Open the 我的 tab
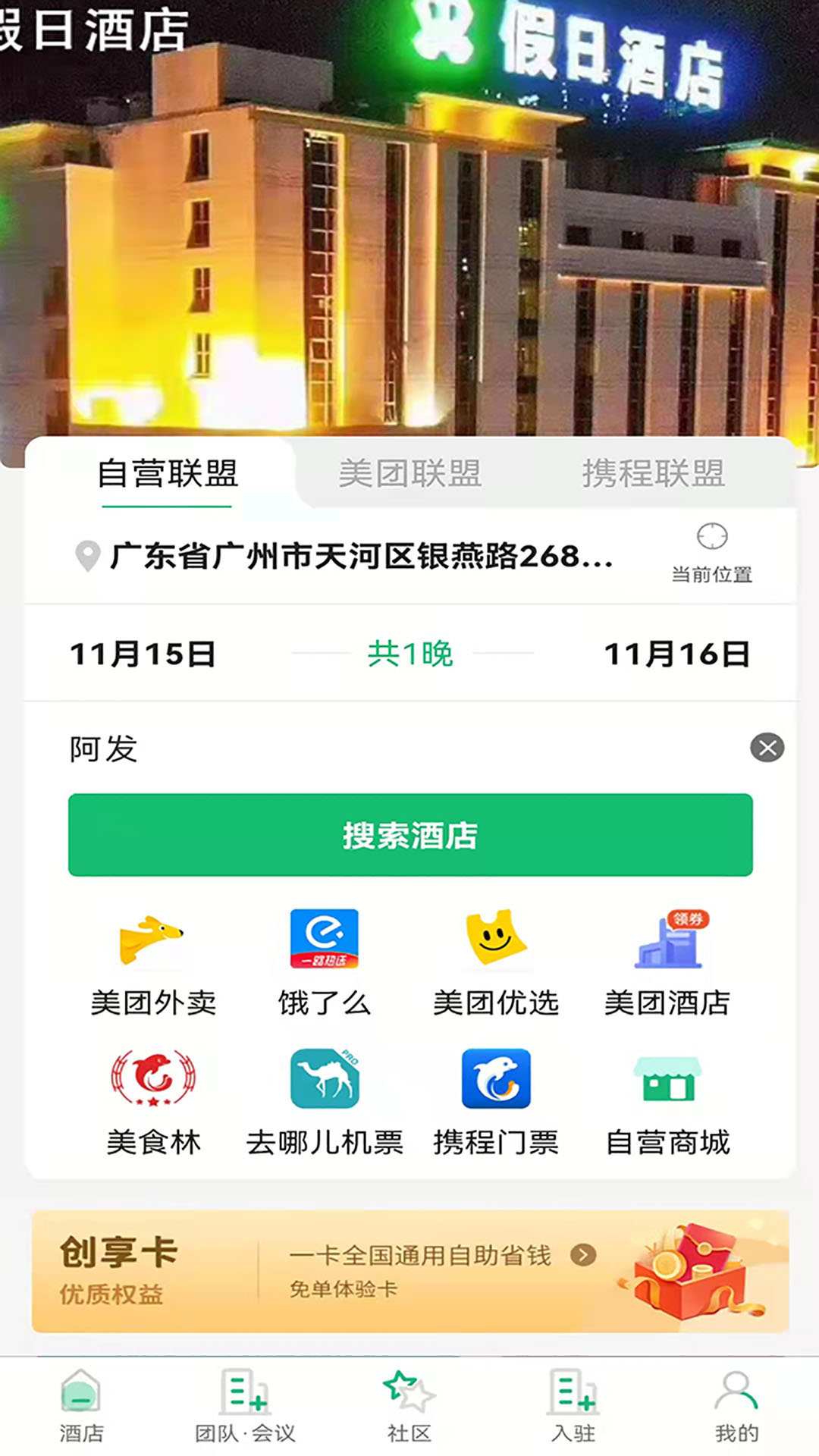819x1456 pixels. (x=736, y=1407)
